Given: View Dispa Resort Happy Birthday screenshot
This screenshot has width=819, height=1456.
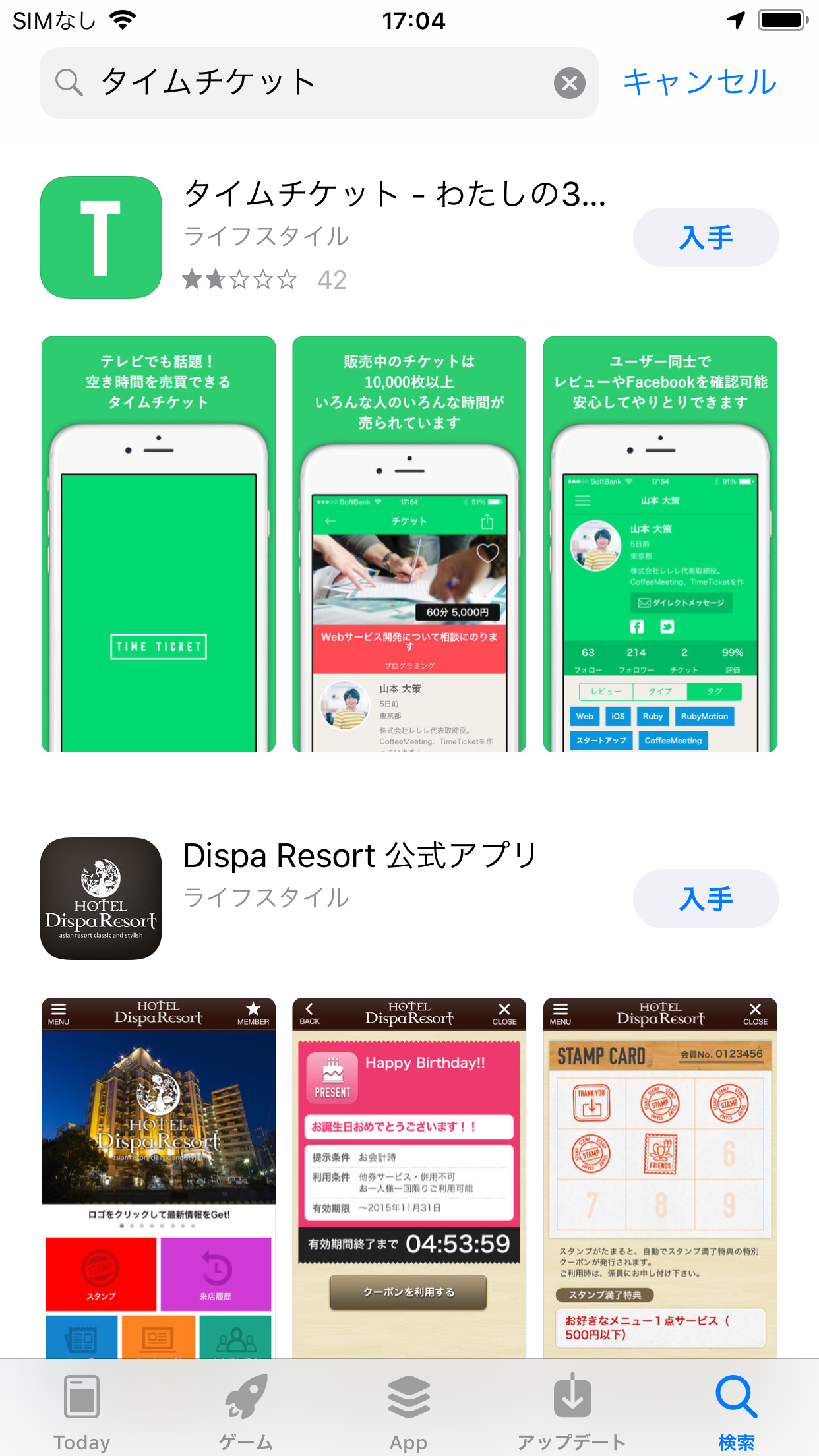Looking at the screenshot, I should [409, 1177].
